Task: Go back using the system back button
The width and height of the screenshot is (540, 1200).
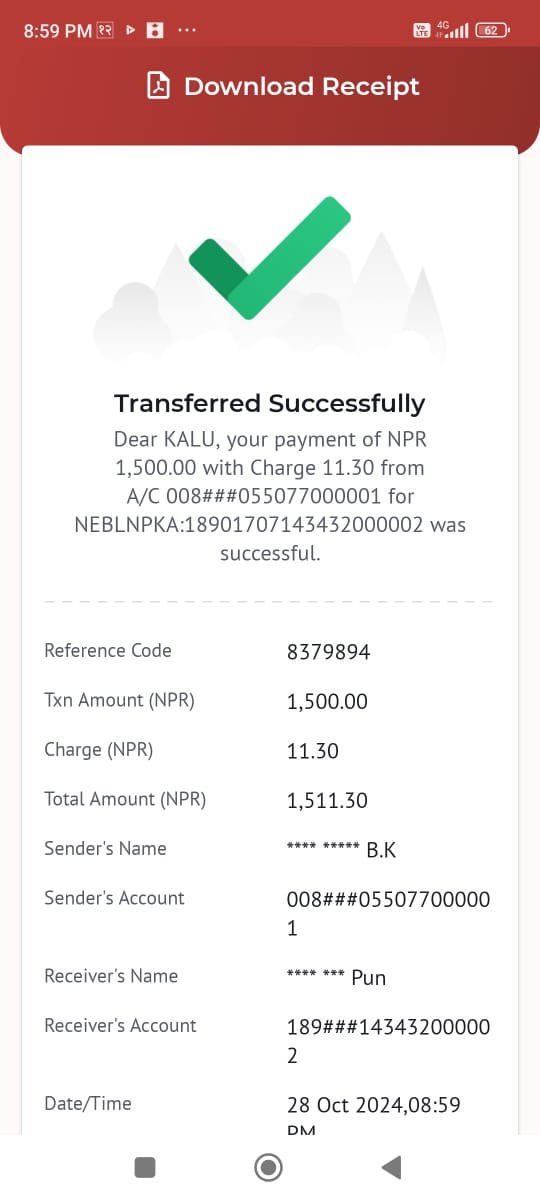Action: point(392,1166)
